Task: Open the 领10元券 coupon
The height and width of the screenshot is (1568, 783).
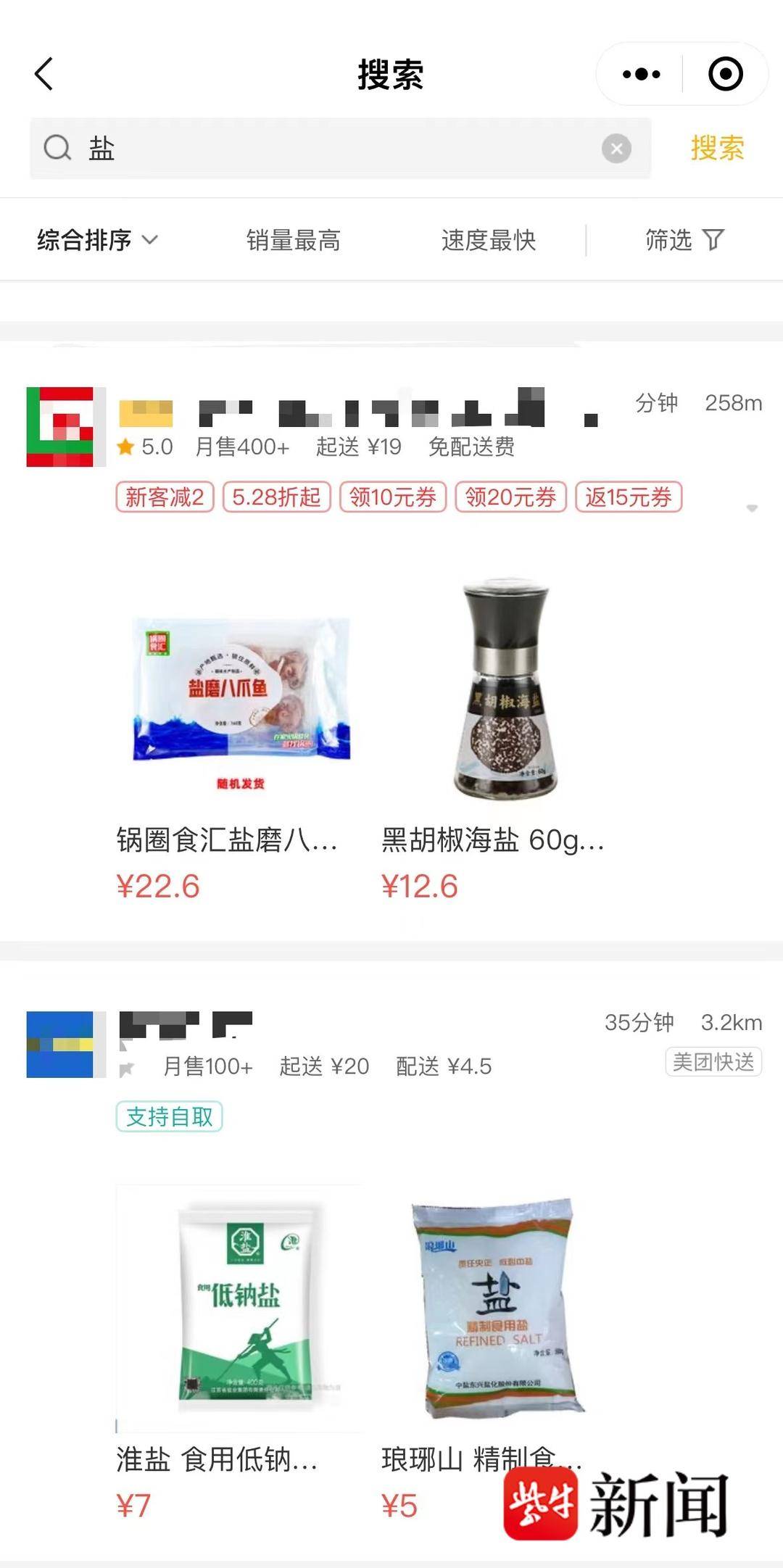Action: point(391,497)
